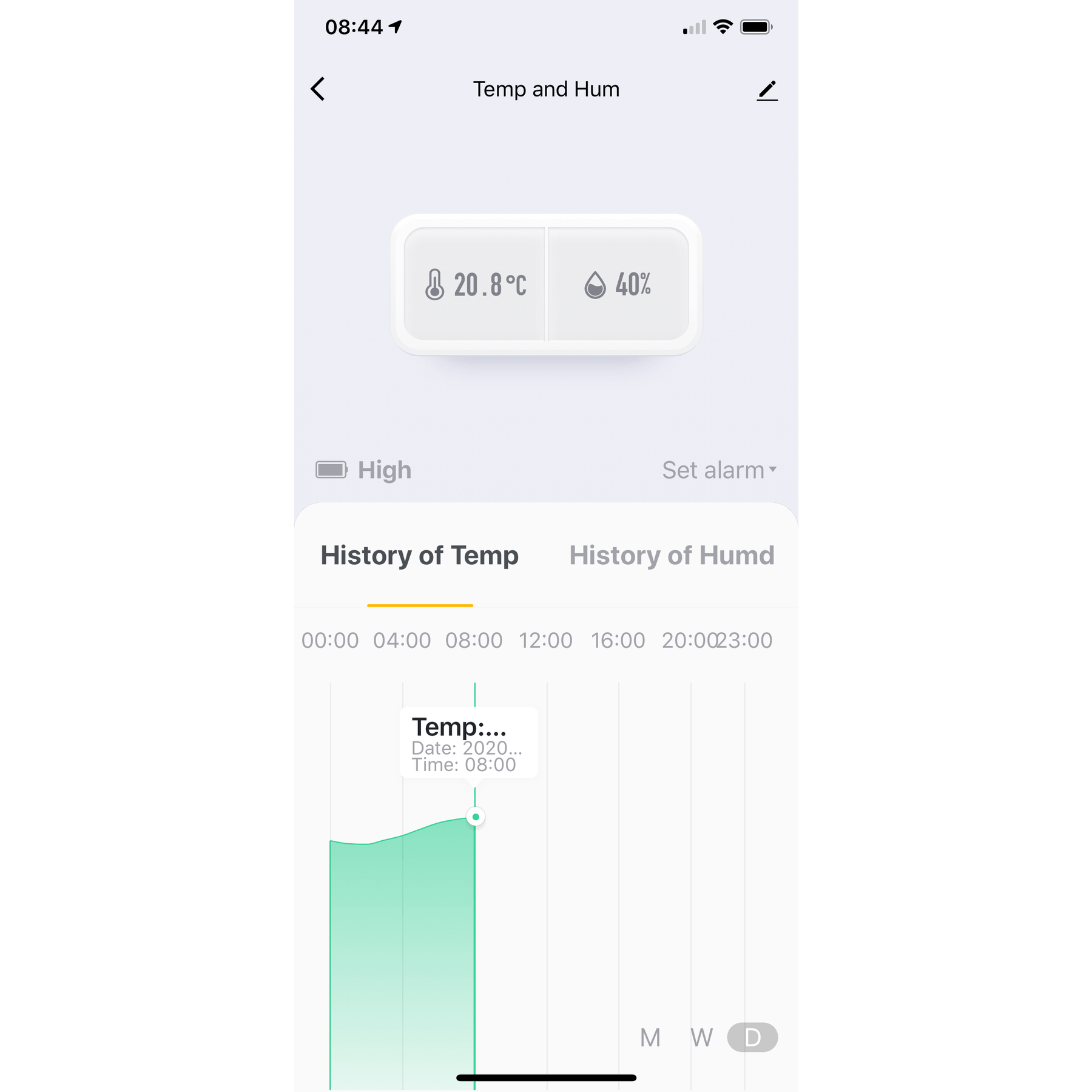This screenshot has width=1092, height=1092.
Task: Switch chart to weekly view W
Action: tap(701, 1037)
